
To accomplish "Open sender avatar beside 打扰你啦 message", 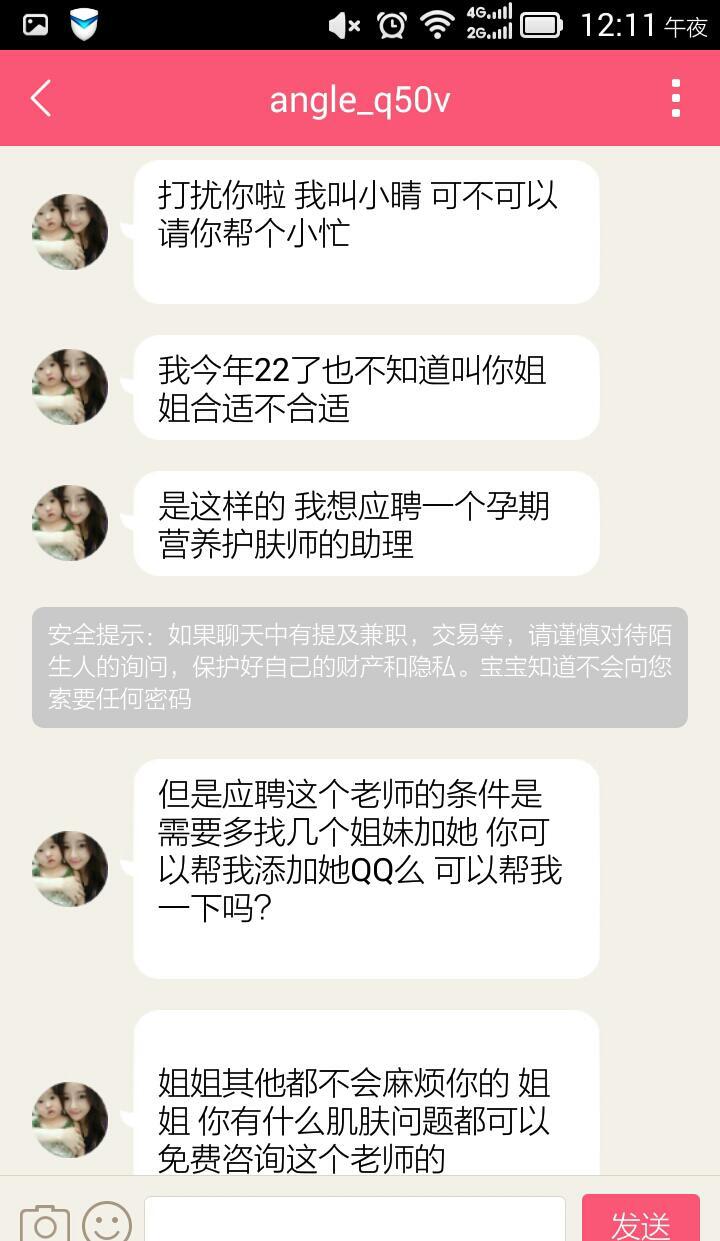I will [x=70, y=232].
